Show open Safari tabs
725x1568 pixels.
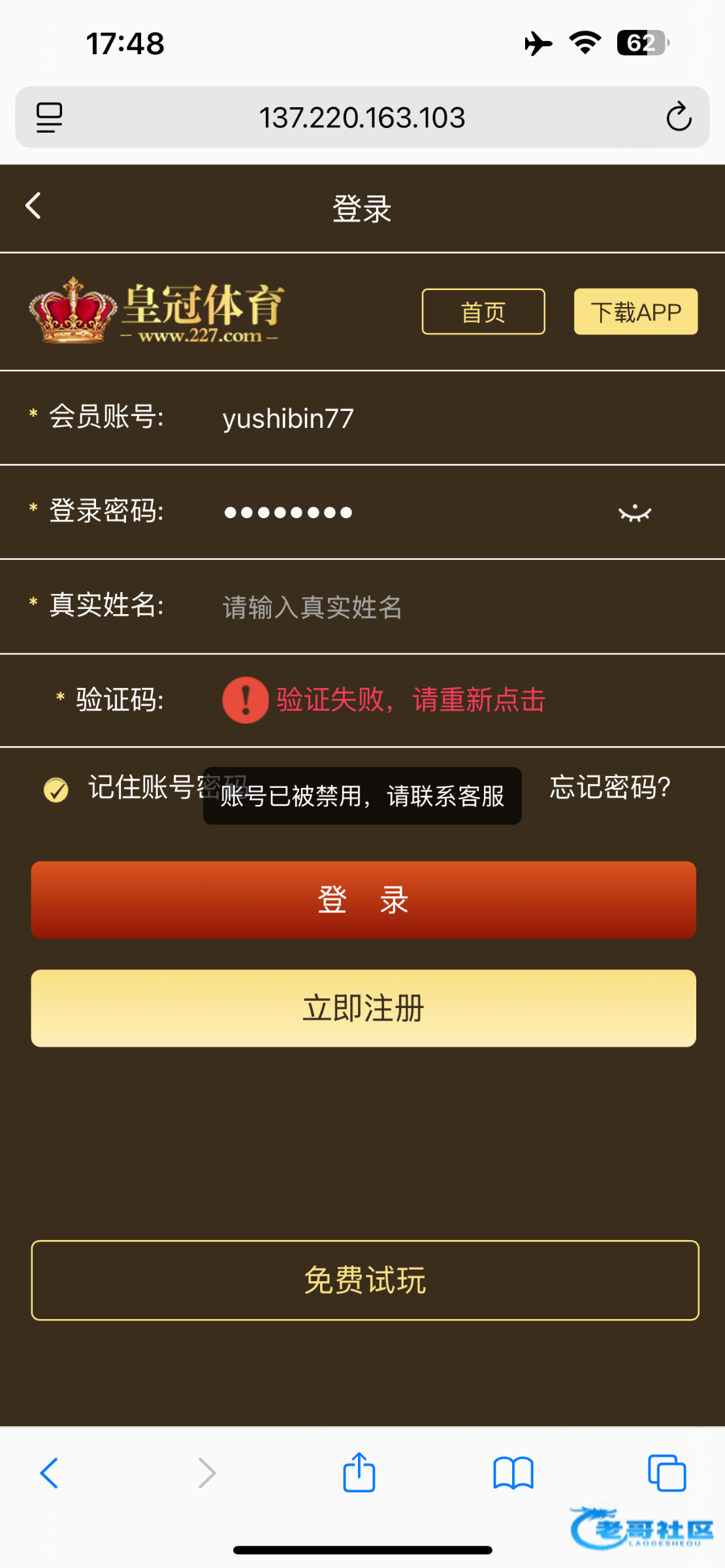point(667,1473)
